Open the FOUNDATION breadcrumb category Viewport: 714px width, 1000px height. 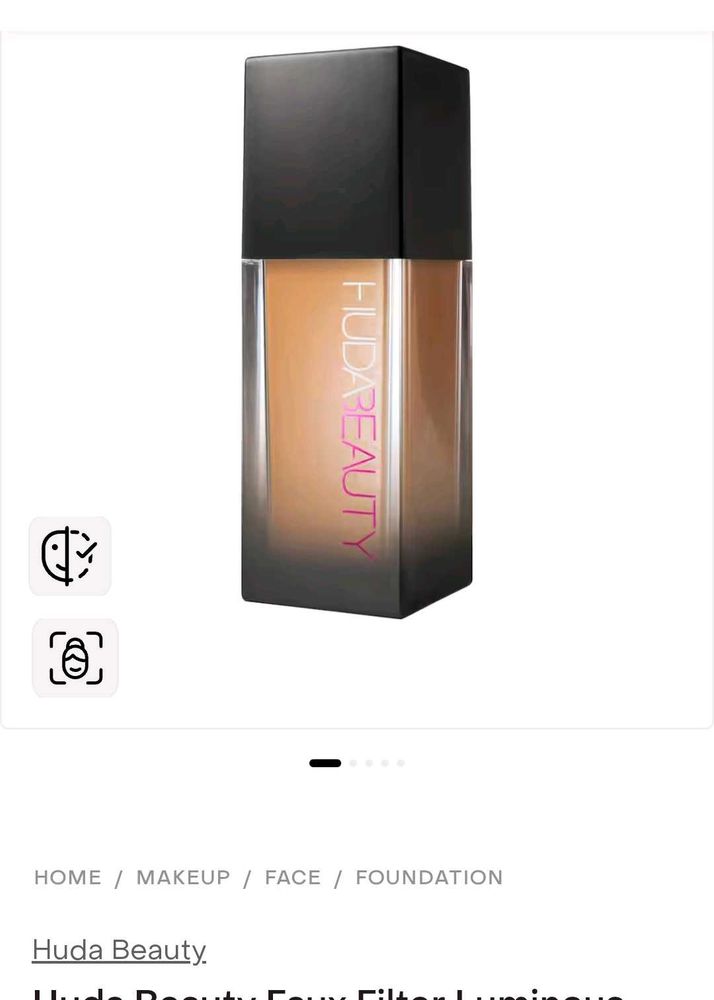[x=429, y=877]
